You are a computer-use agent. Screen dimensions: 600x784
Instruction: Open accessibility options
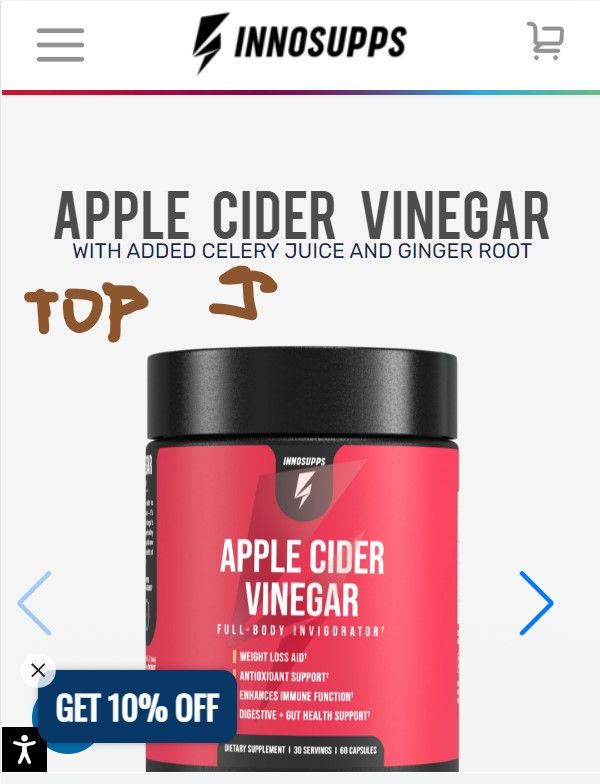click(x=23, y=750)
